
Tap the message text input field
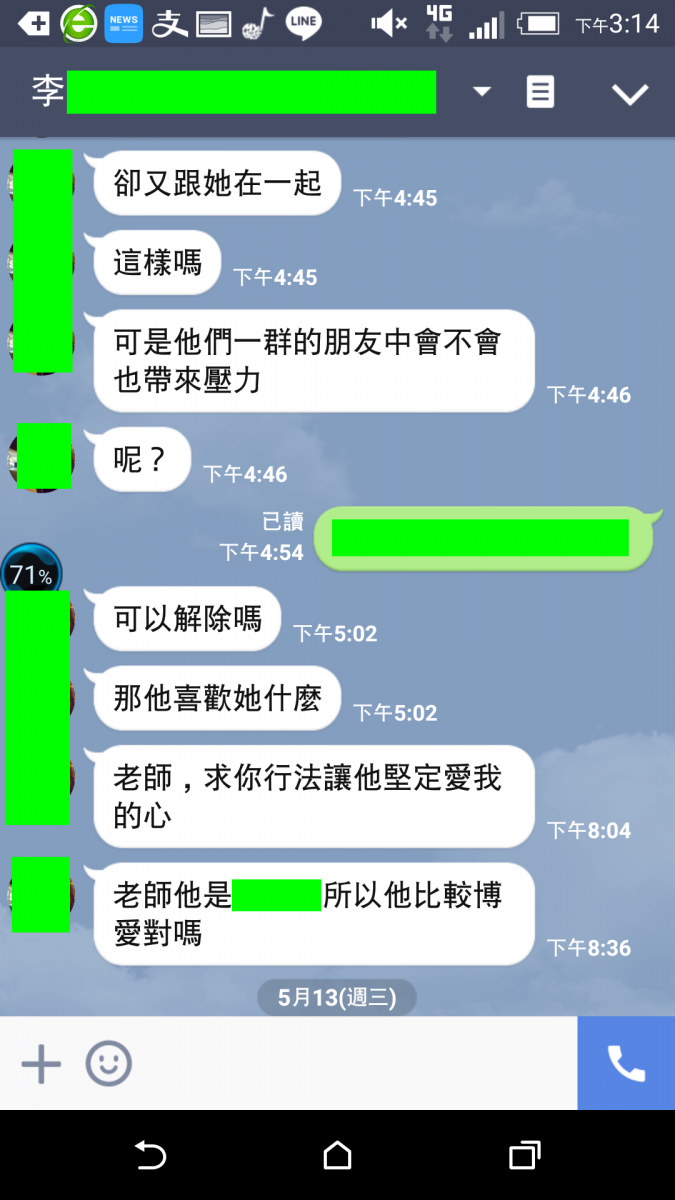(350, 1064)
